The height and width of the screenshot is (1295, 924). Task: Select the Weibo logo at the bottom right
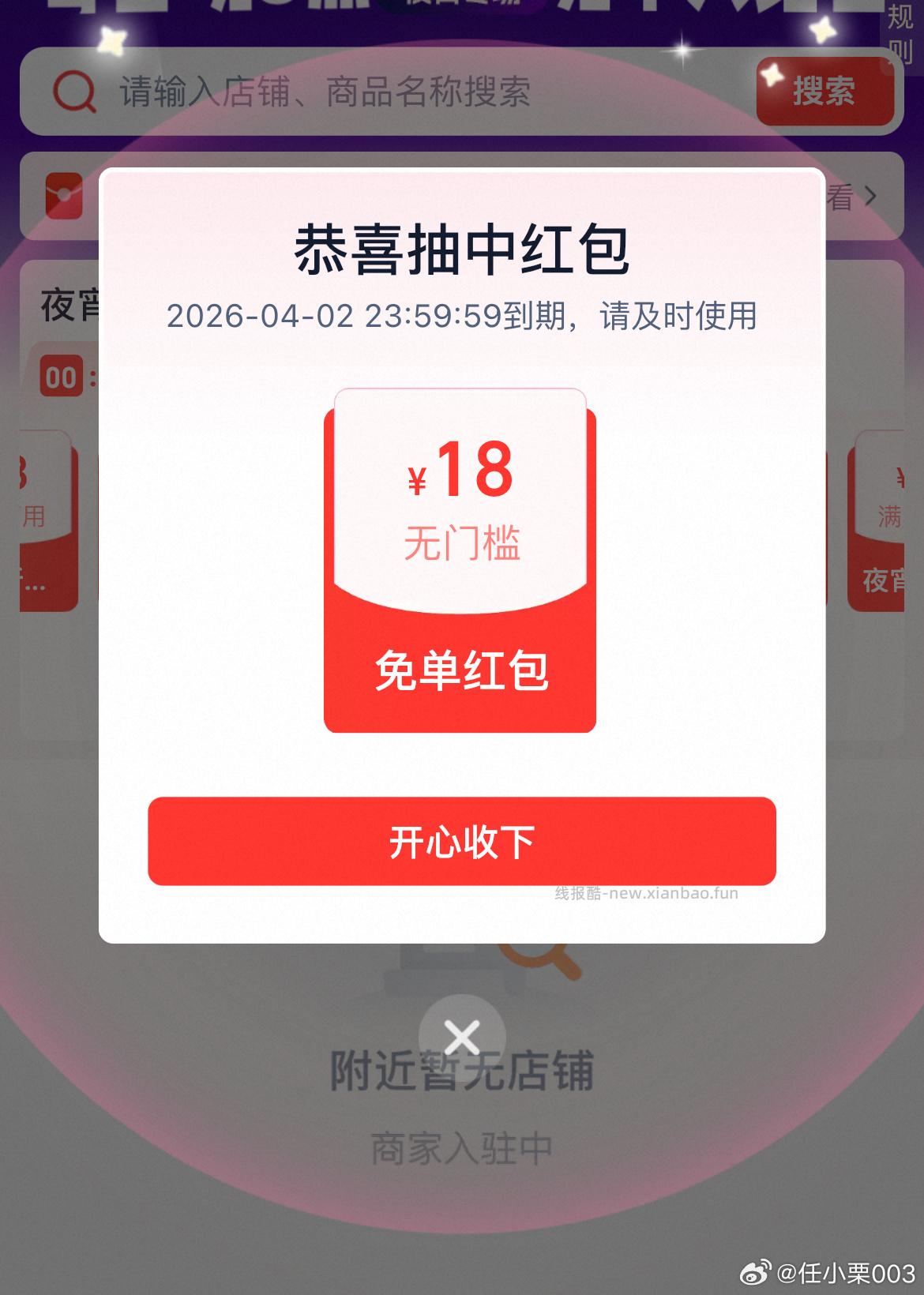point(754,1271)
